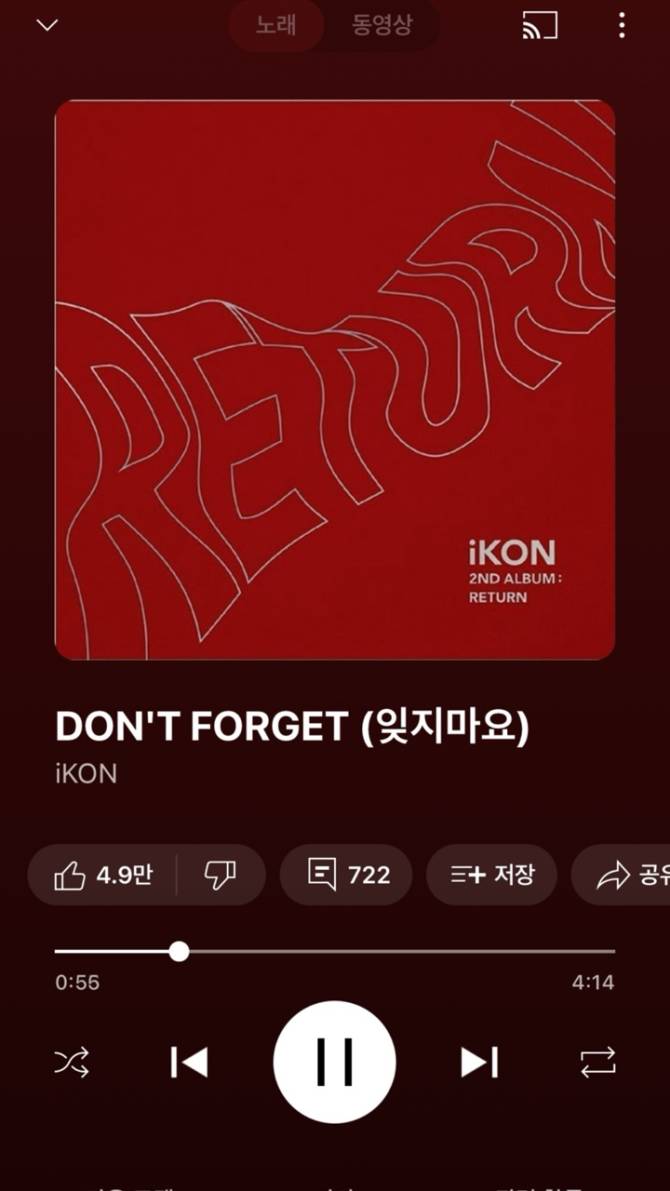Save the song with 저장
Image resolution: width=670 pixels, height=1191 pixels.
click(x=492, y=875)
